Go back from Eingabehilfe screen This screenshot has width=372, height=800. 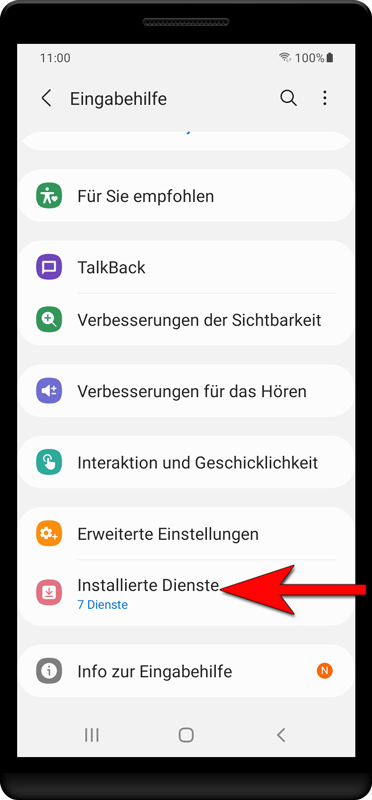tap(46, 98)
